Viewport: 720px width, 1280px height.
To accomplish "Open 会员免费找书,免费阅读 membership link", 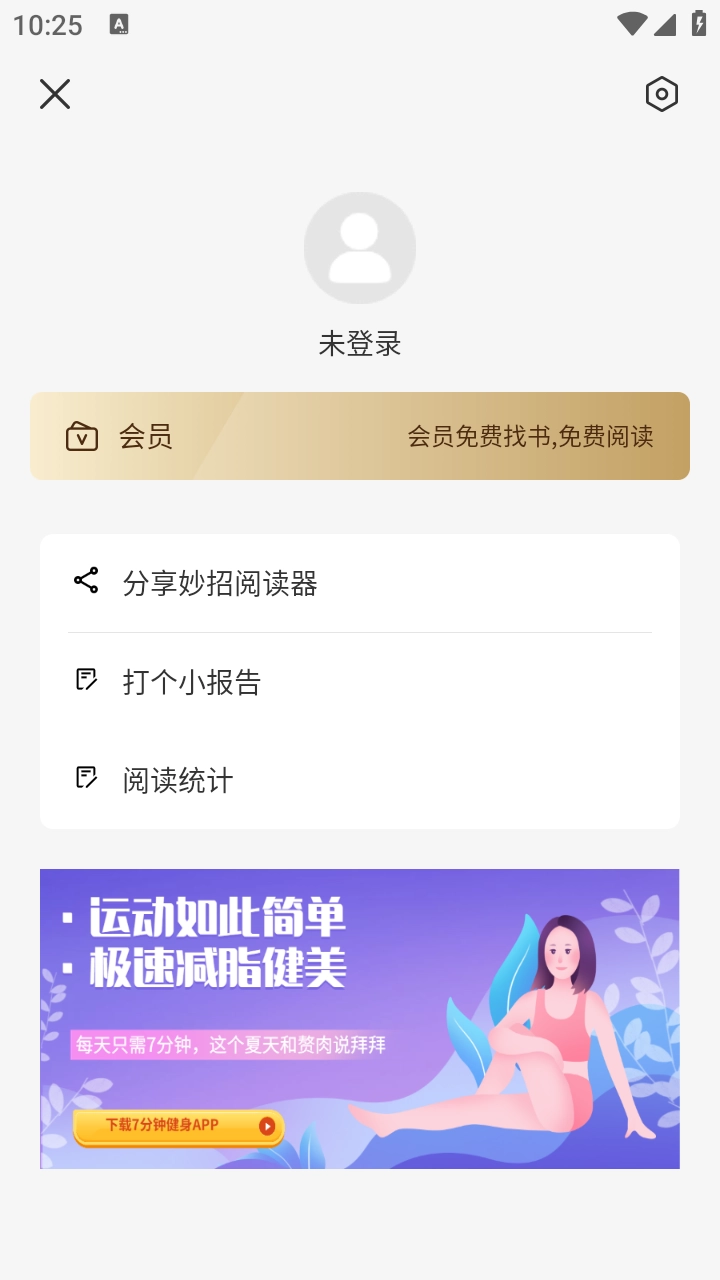I will click(x=533, y=436).
